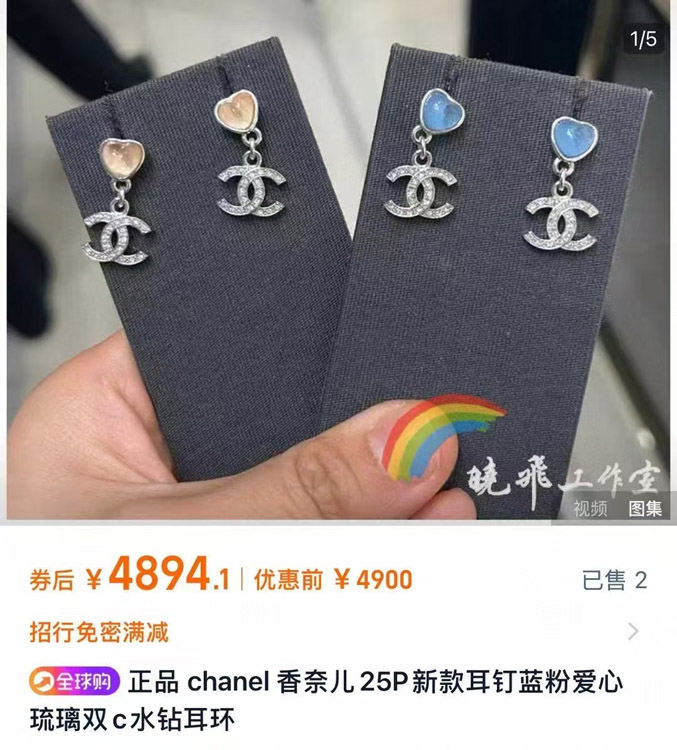Switch to the 图集 tab
The width and height of the screenshot is (677, 750).
[x=645, y=509]
